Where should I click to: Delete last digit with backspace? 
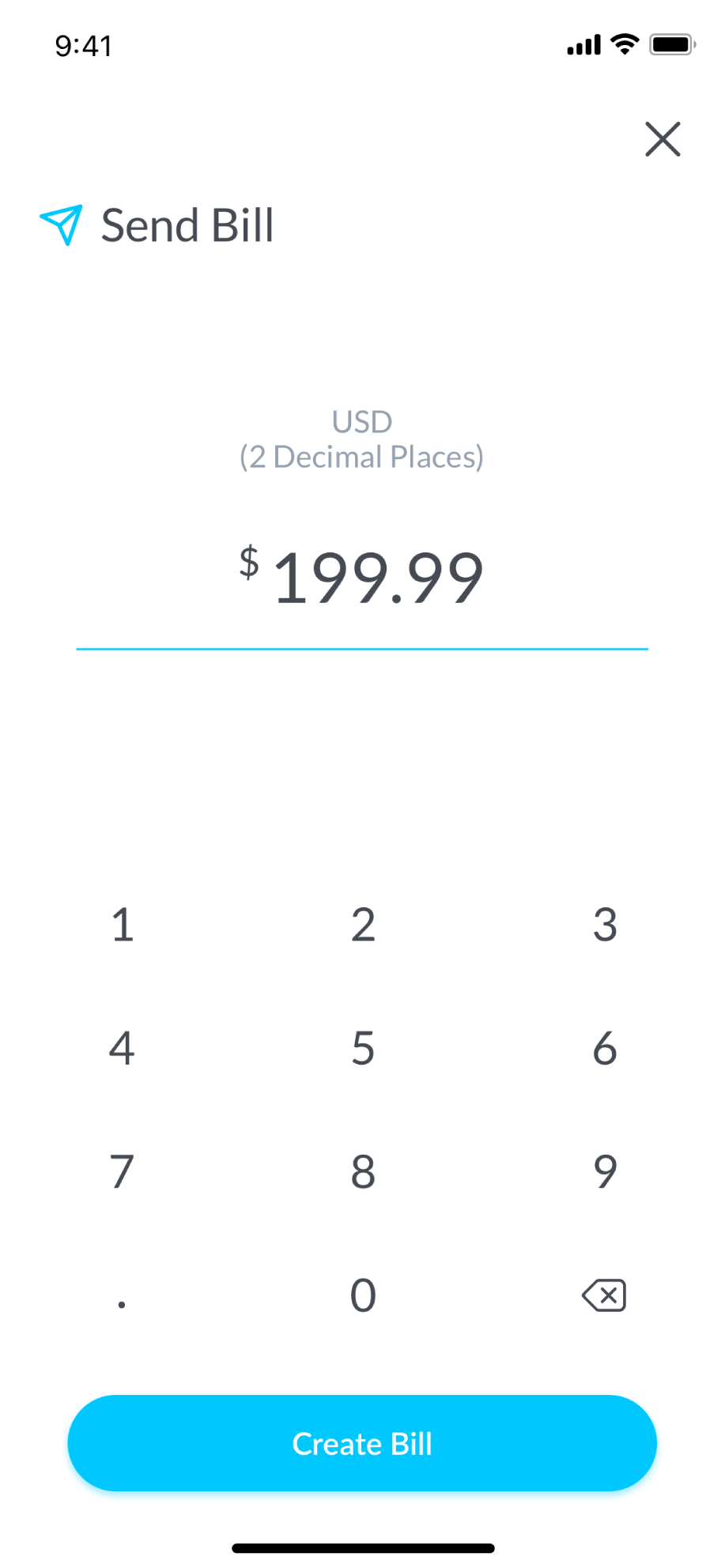tap(604, 1296)
